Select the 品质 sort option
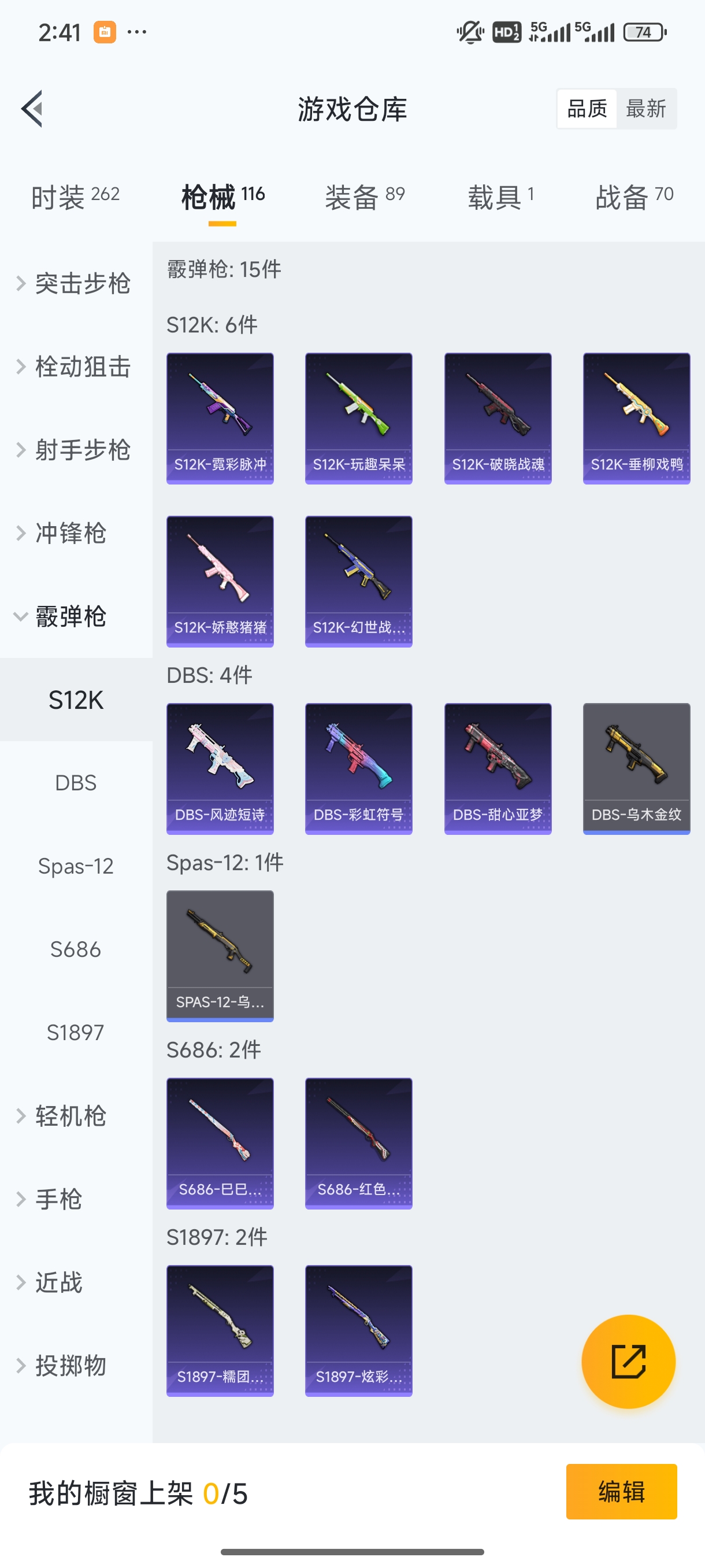705x1568 pixels. (586, 108)
